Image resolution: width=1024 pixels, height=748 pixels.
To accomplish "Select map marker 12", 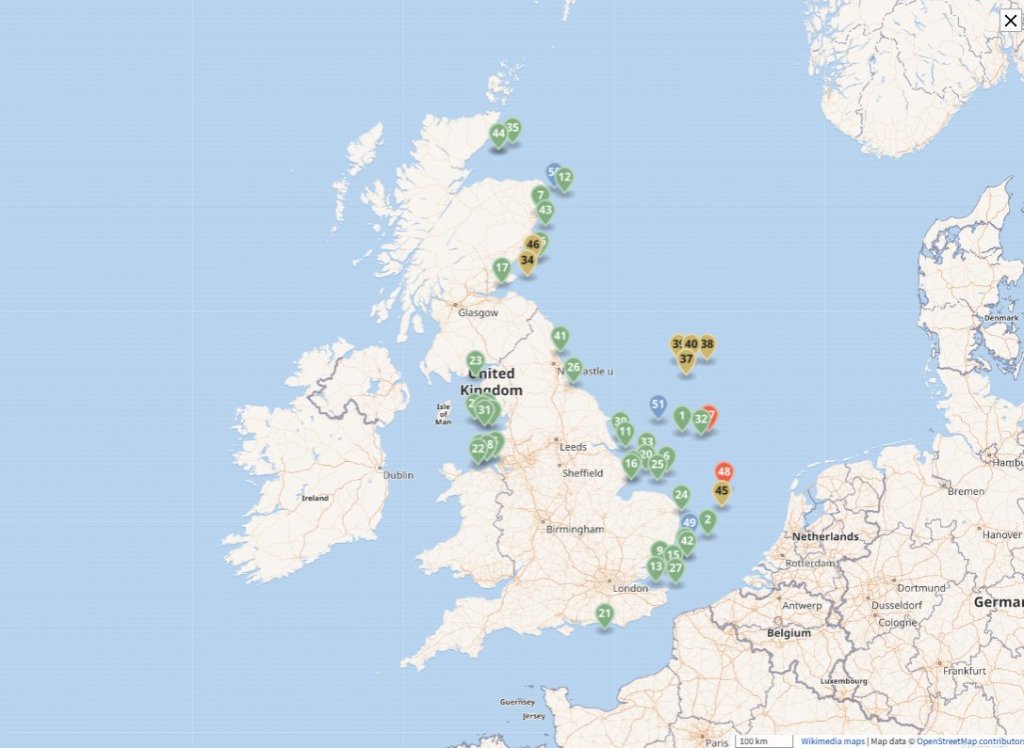I will point(564,178).
